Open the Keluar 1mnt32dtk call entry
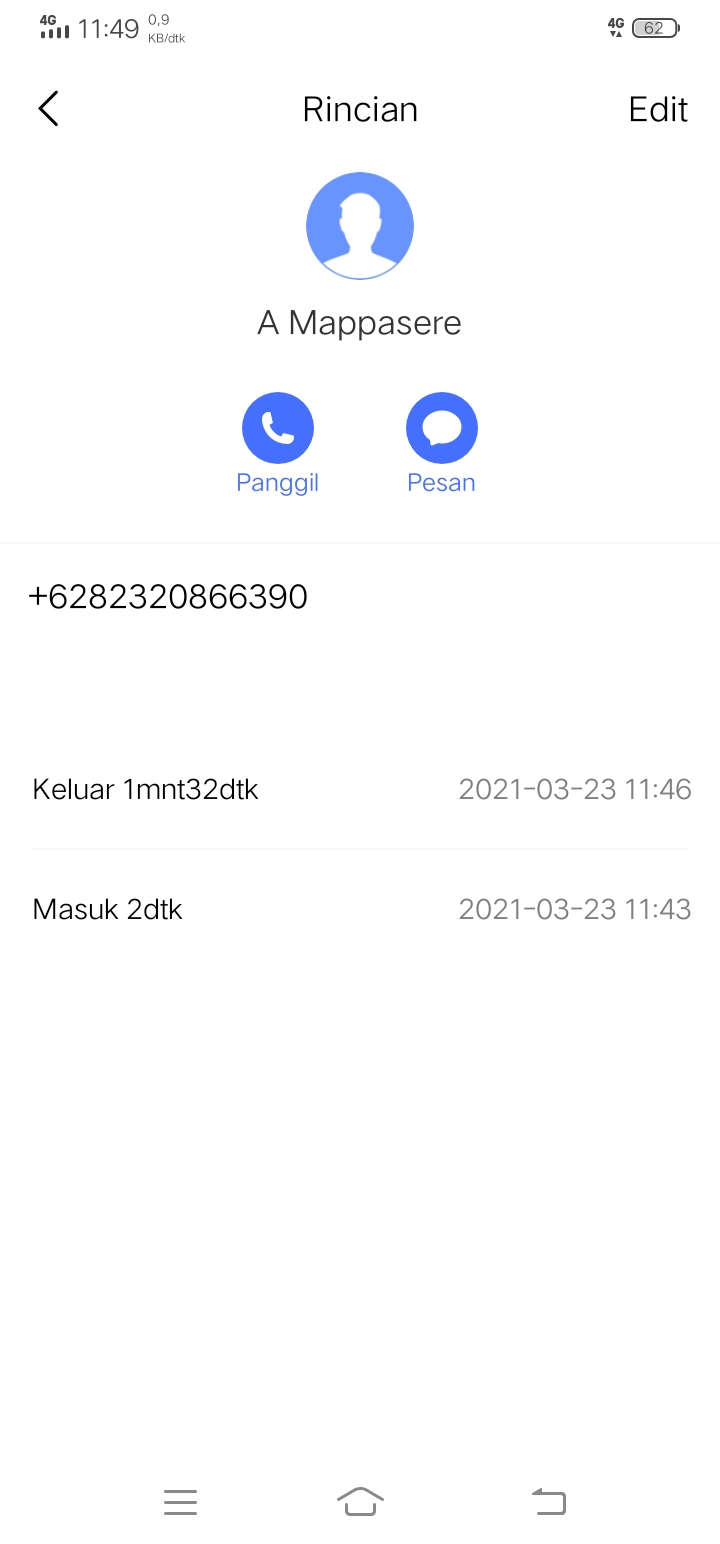Image resolution: width=720 pixels, height=1544 pixels. [x=360, y=790]
